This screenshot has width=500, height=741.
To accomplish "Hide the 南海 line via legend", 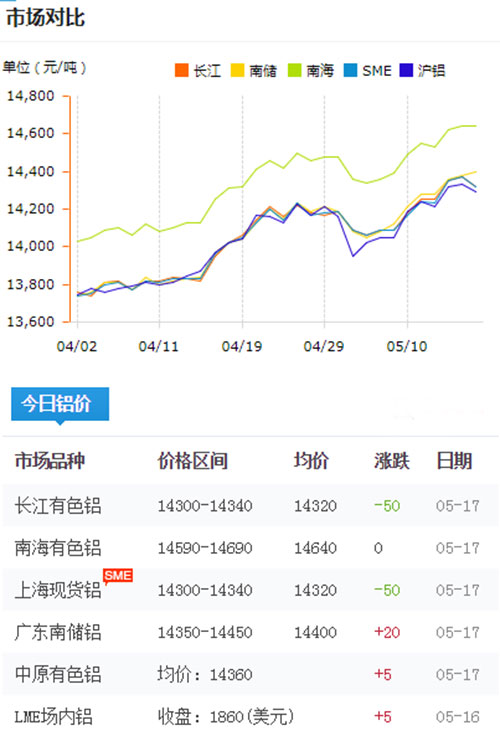I will click(x=310, y=70).
